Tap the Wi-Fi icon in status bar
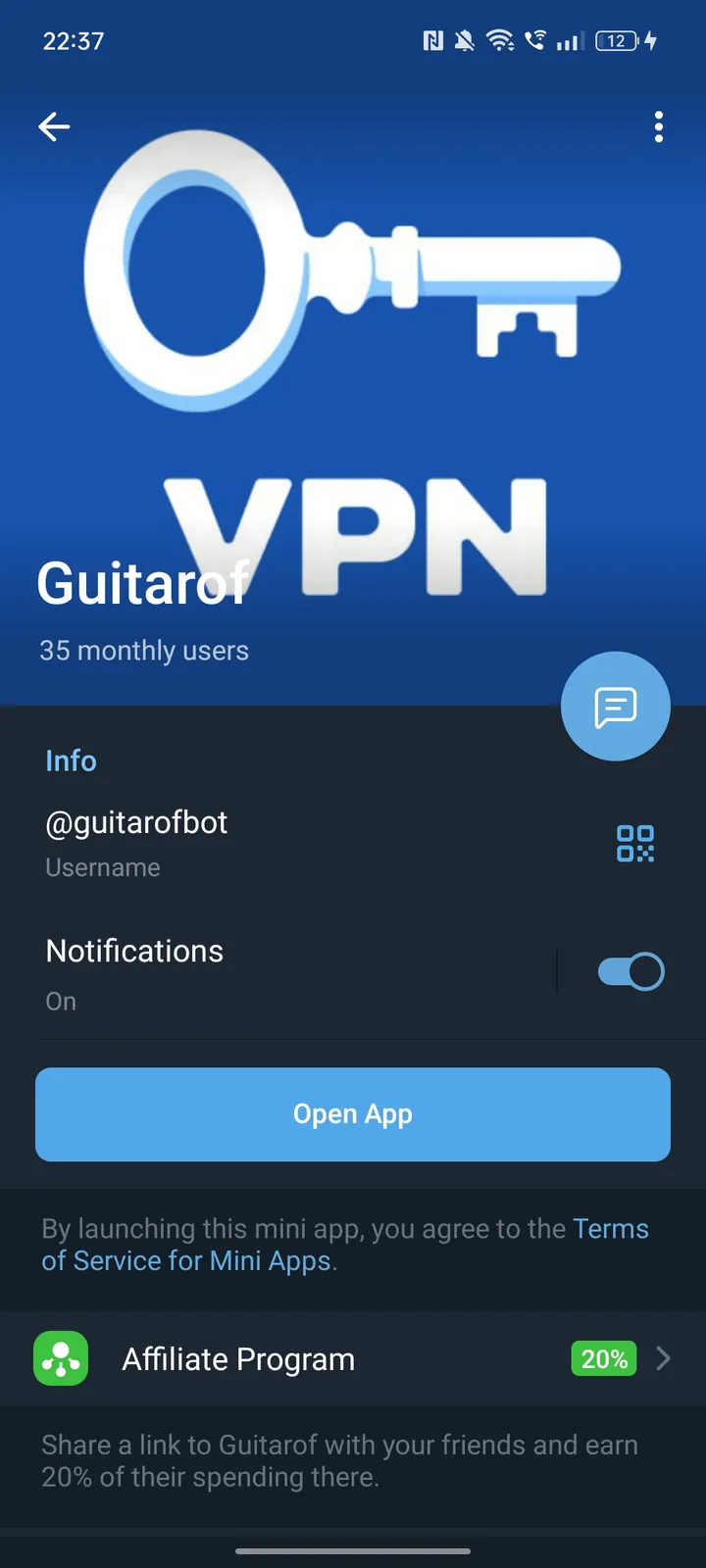This screenshot has width=706, height=1568. tap(502, 41)
